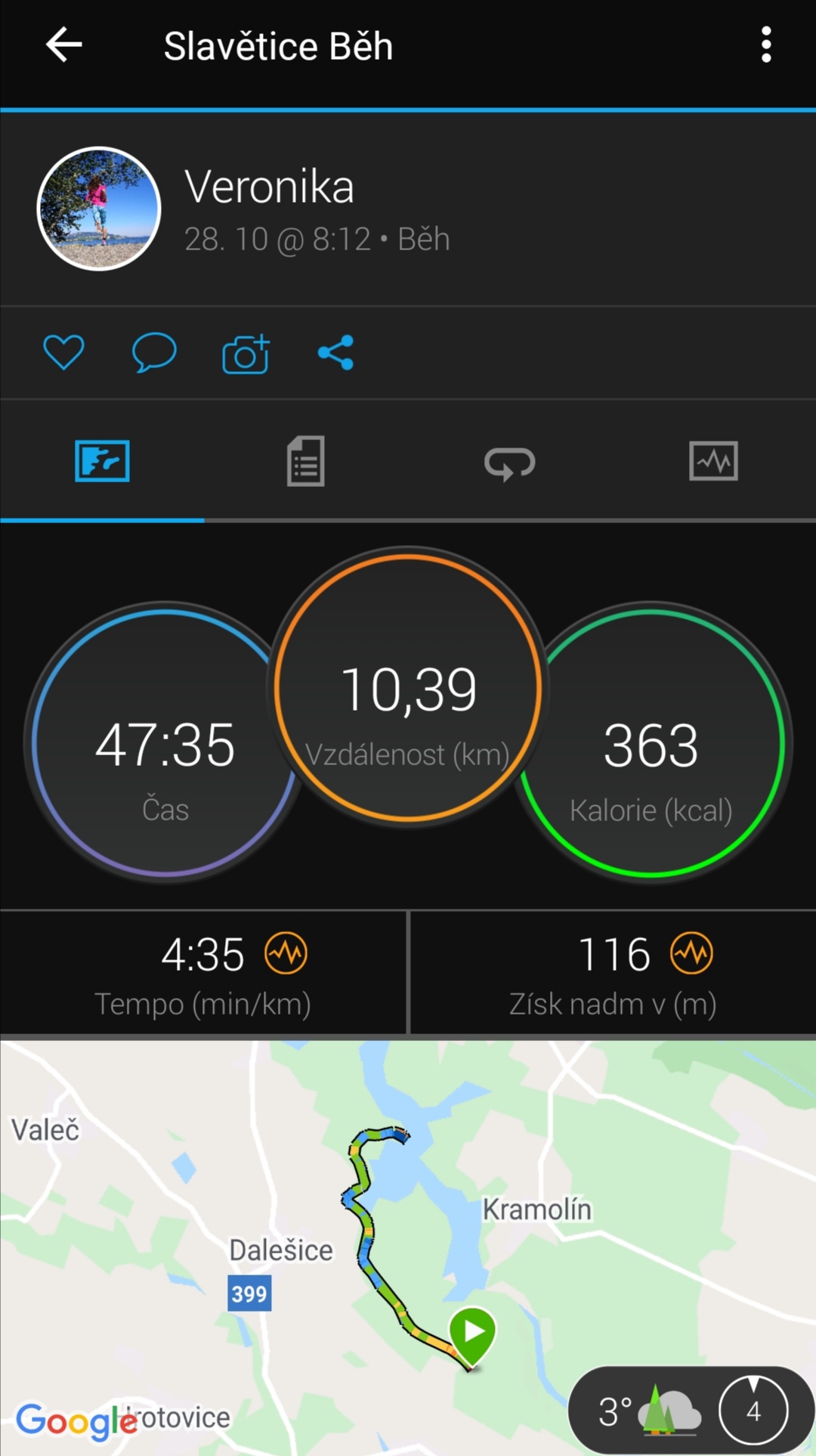Open comments with speech bubble icon
Image resolution: width=816 pixels, height=1456 pixels.
[154, 352]
